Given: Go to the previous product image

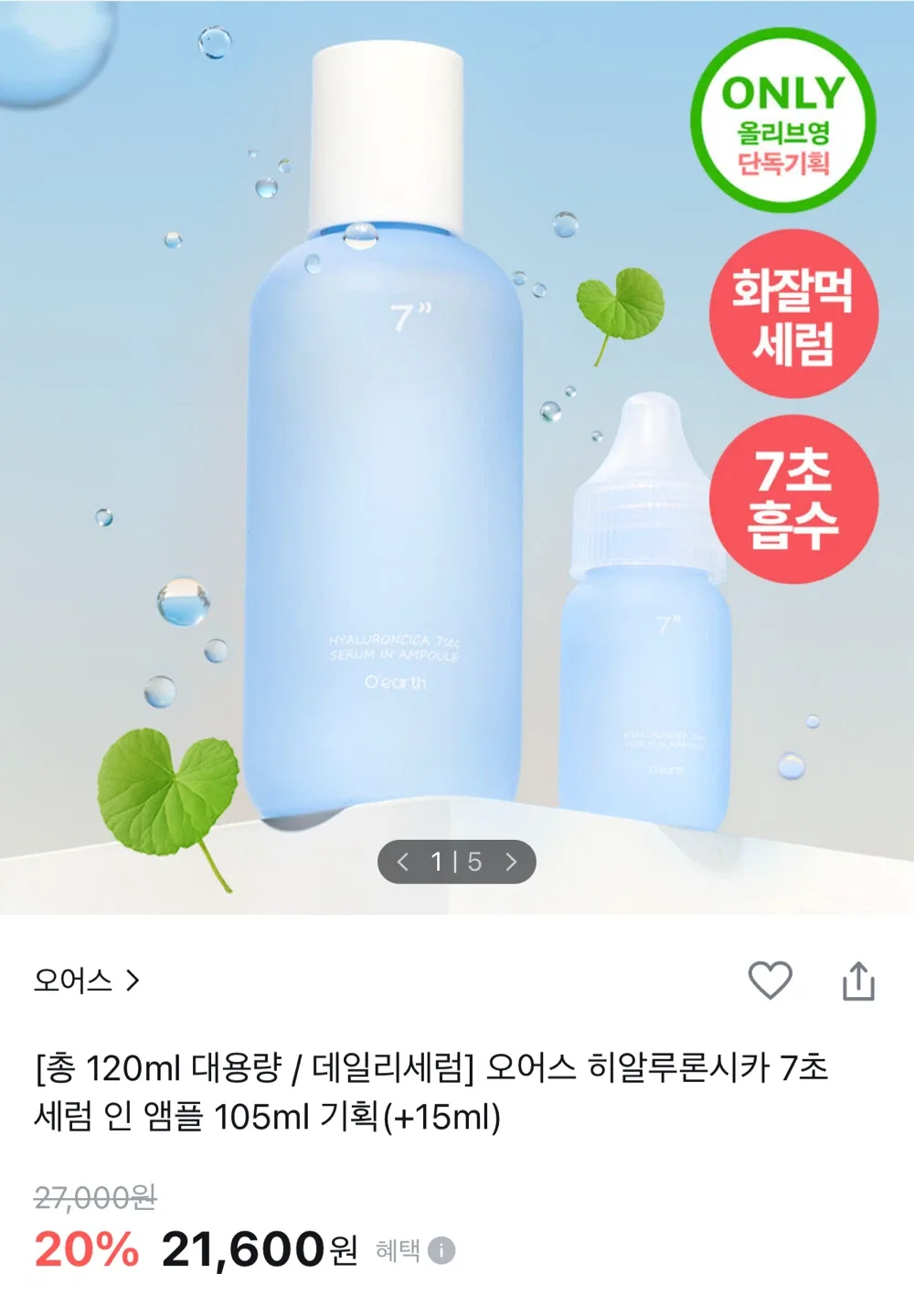Looking at the screenshot, I should point(403,862).
